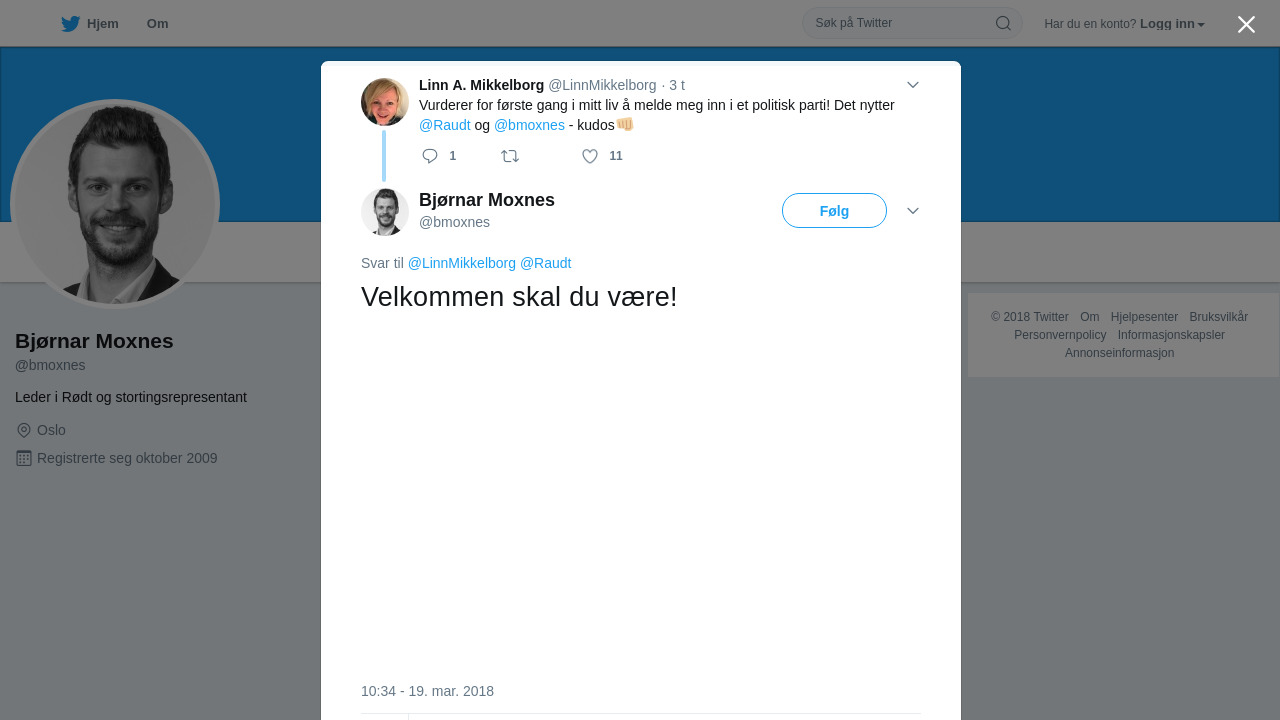Image resolution: width=1280 pixels, height=720 pixels.
Task: Open the Personvernpolicy footer link
Action: click(1060, 335)
